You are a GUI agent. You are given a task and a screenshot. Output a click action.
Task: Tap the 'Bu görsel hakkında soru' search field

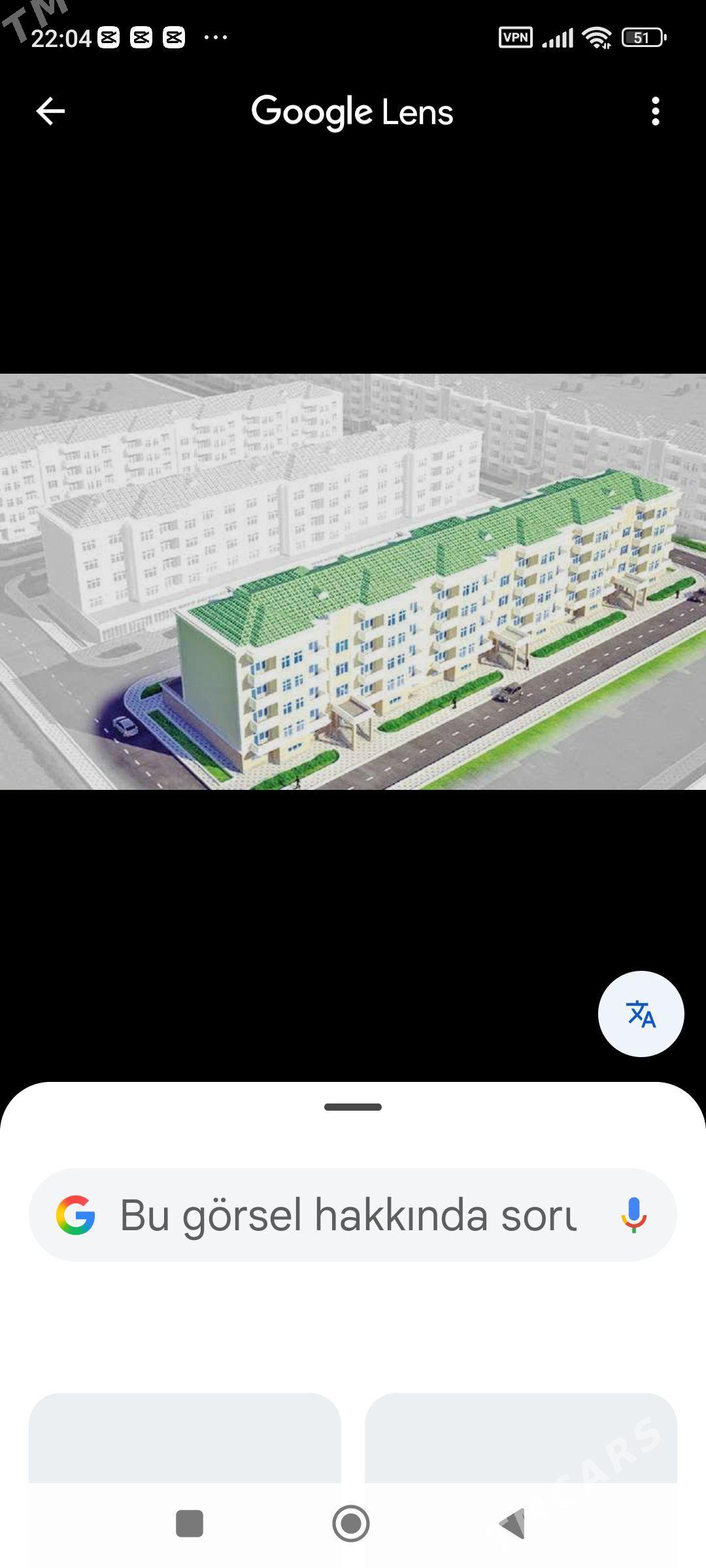click(x=348, y=1215)
